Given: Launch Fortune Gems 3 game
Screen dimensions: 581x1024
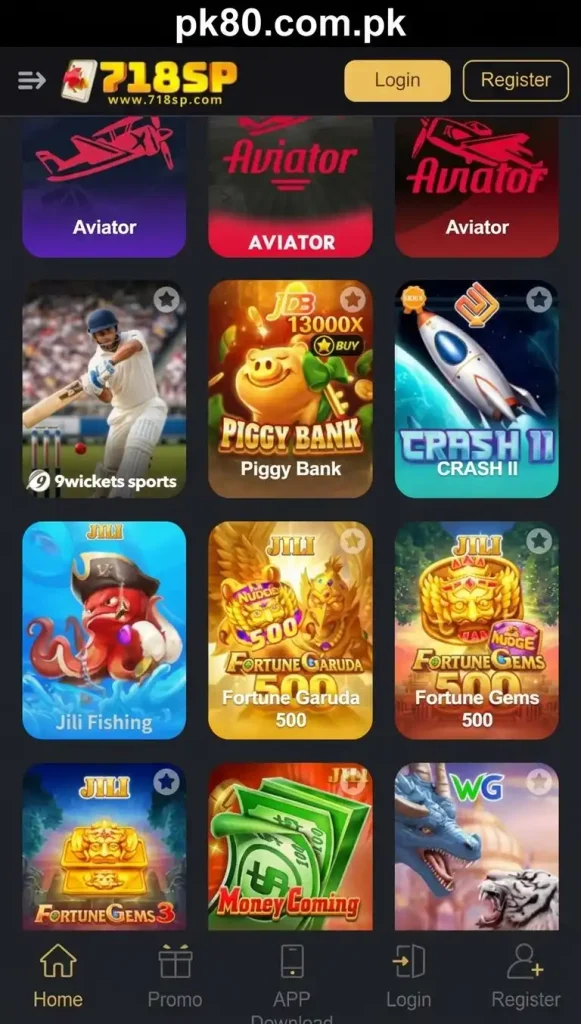Looking at the screenshot, I should [x=104, y=846].
